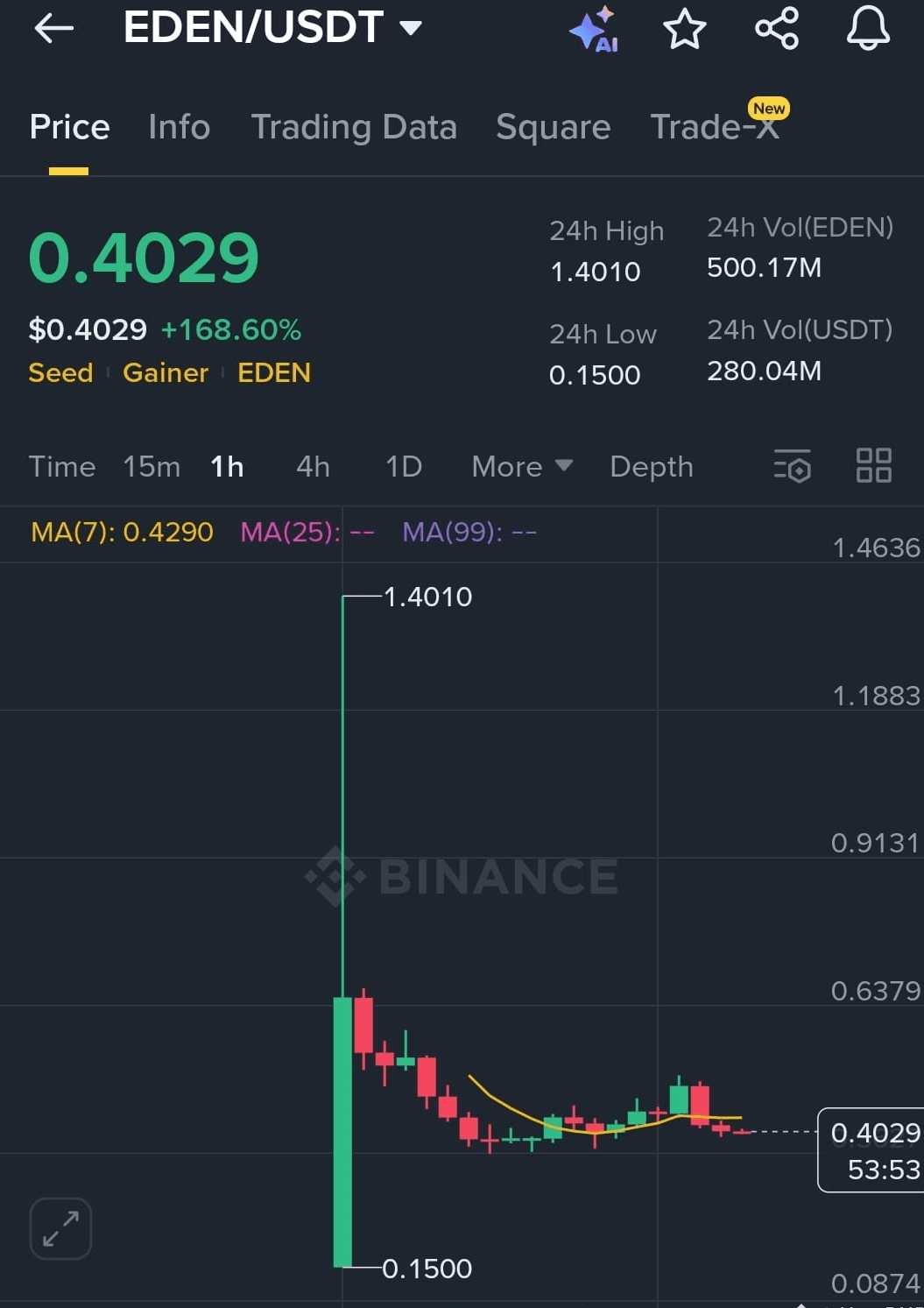
Task: Set a price alert with the bell
Action: pos(868,29)
